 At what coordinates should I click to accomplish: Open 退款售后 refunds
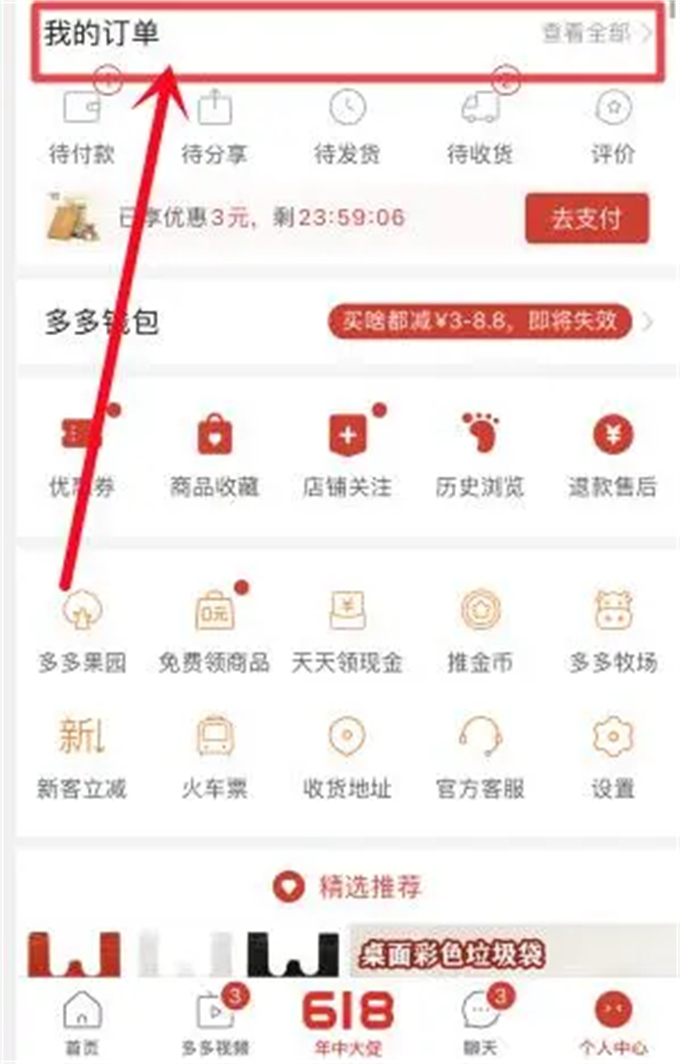point(612,454)
